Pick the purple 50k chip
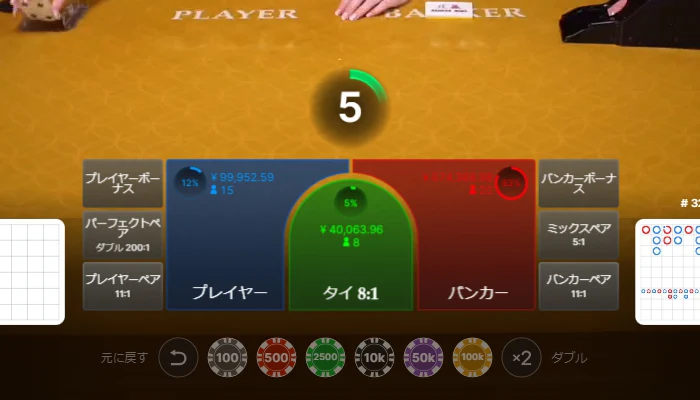 pyautogui.click(x=424, y=357)
